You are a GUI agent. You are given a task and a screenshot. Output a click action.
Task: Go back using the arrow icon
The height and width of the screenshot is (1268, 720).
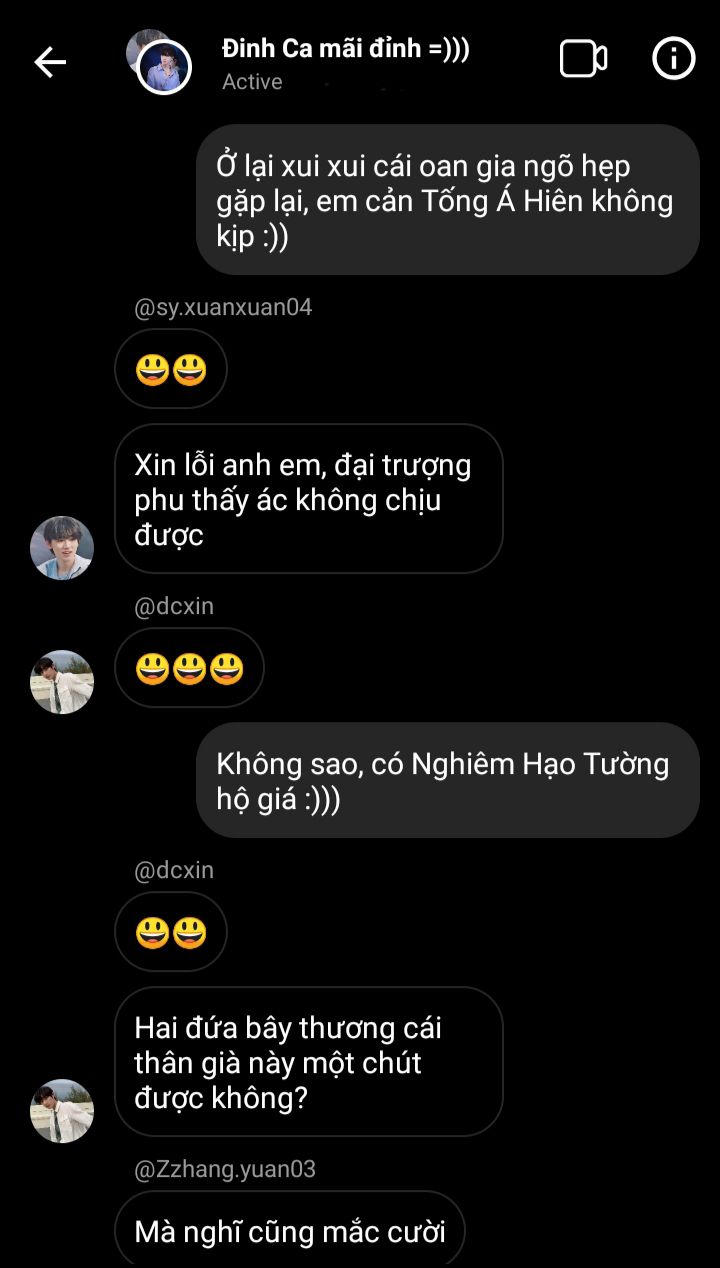50,62
